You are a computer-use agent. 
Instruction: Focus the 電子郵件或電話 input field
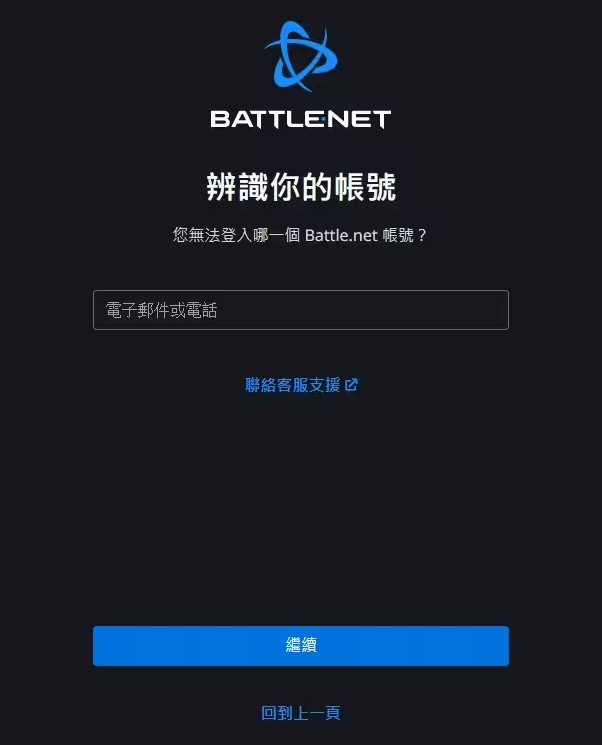coord(300,310)
